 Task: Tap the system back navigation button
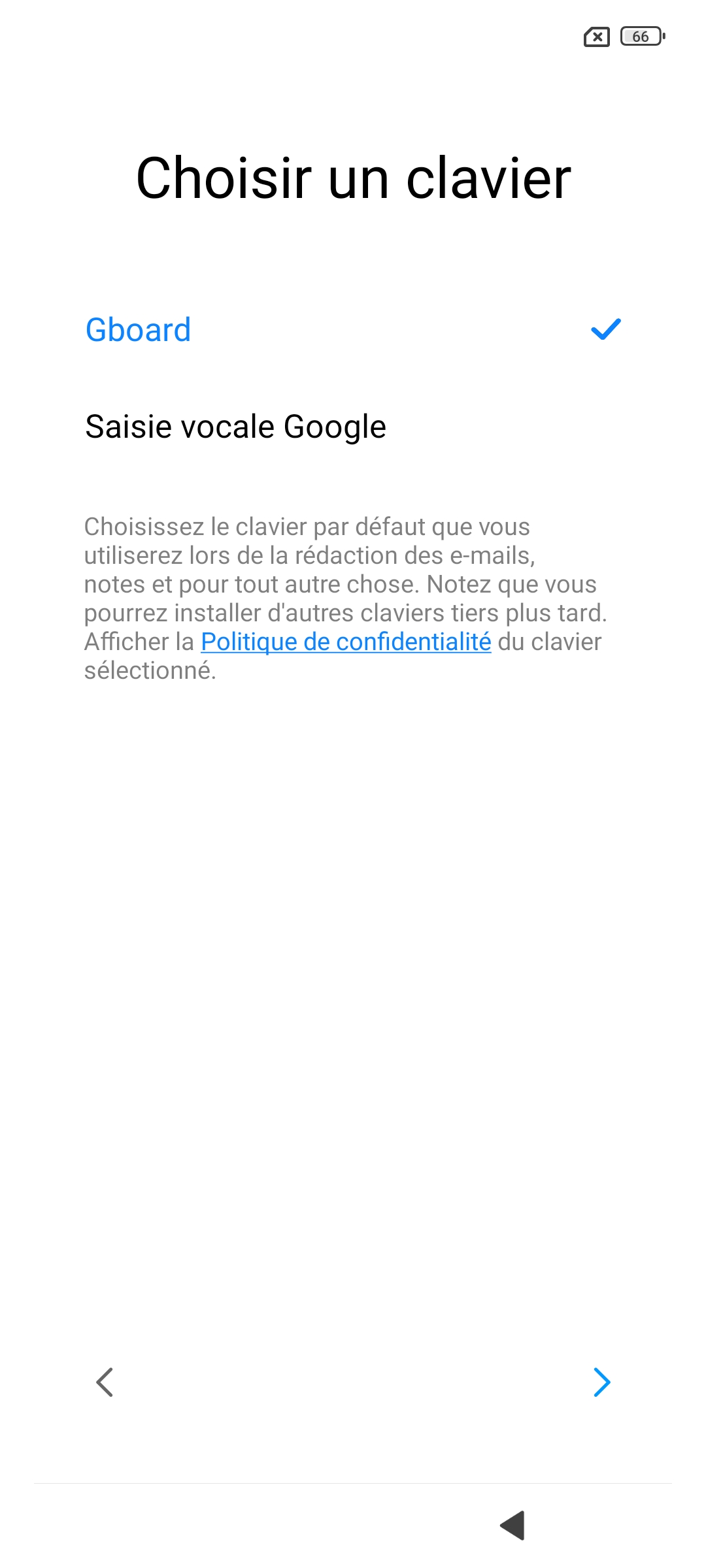click(x=513, y=1526)
